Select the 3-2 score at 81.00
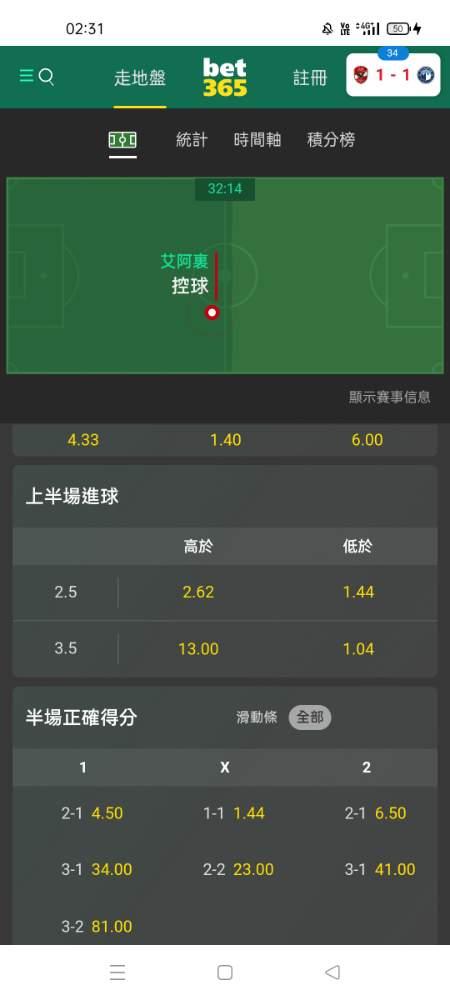This screenshot has width=450, height=1000. pos(97,926)
